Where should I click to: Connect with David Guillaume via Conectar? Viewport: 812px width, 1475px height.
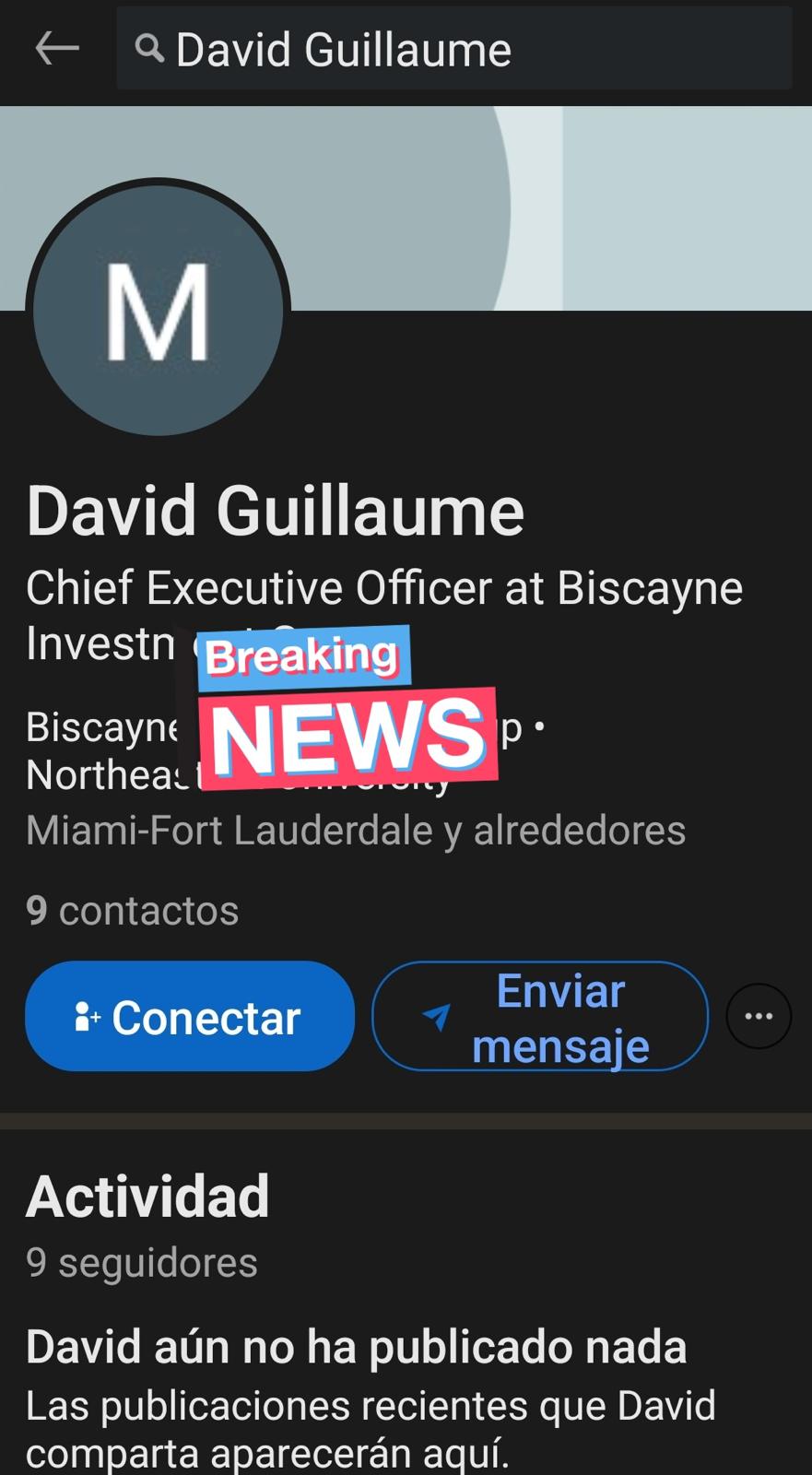point(190,1016)
